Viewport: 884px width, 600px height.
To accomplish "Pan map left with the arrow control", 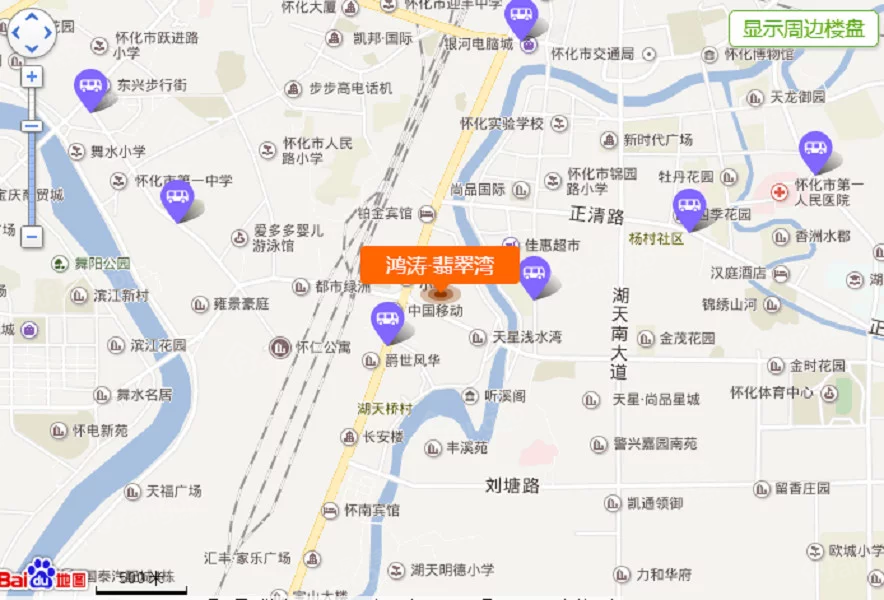I will (x=17, y=34).
